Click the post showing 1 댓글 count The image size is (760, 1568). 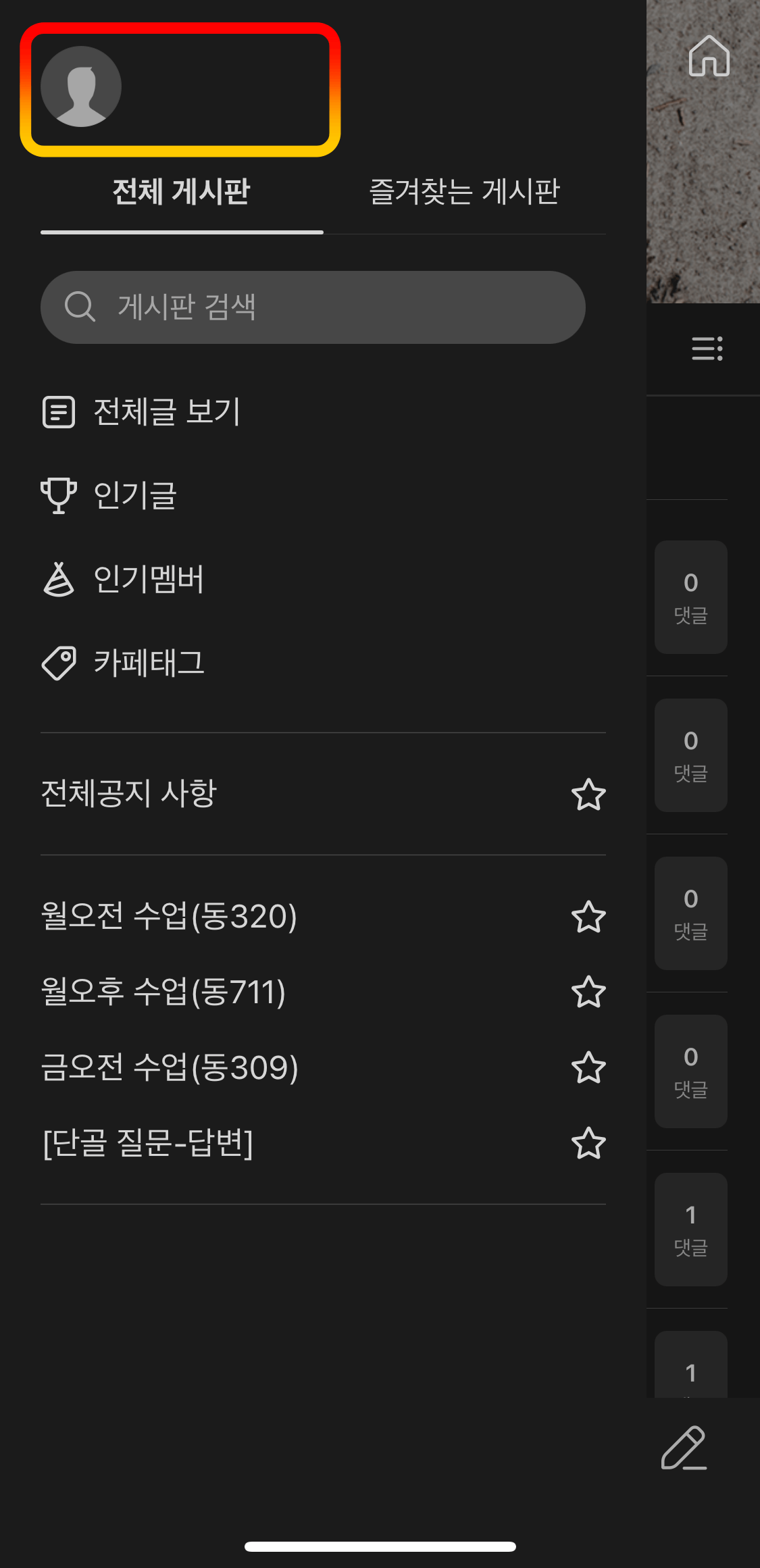690,1229
